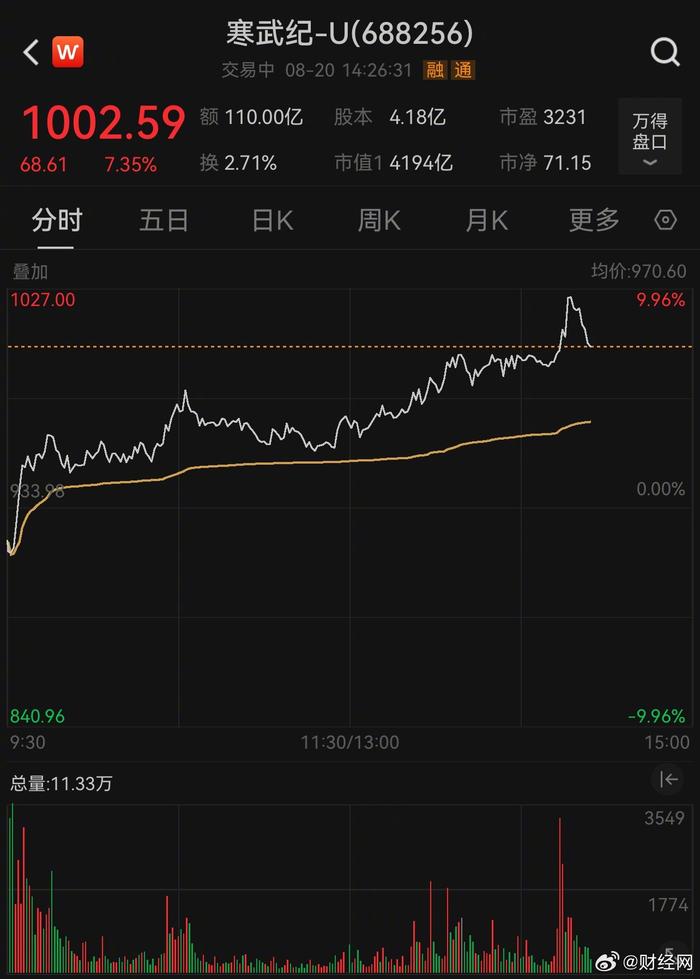Switch to the 五日 chart tab

click(164, 220)
